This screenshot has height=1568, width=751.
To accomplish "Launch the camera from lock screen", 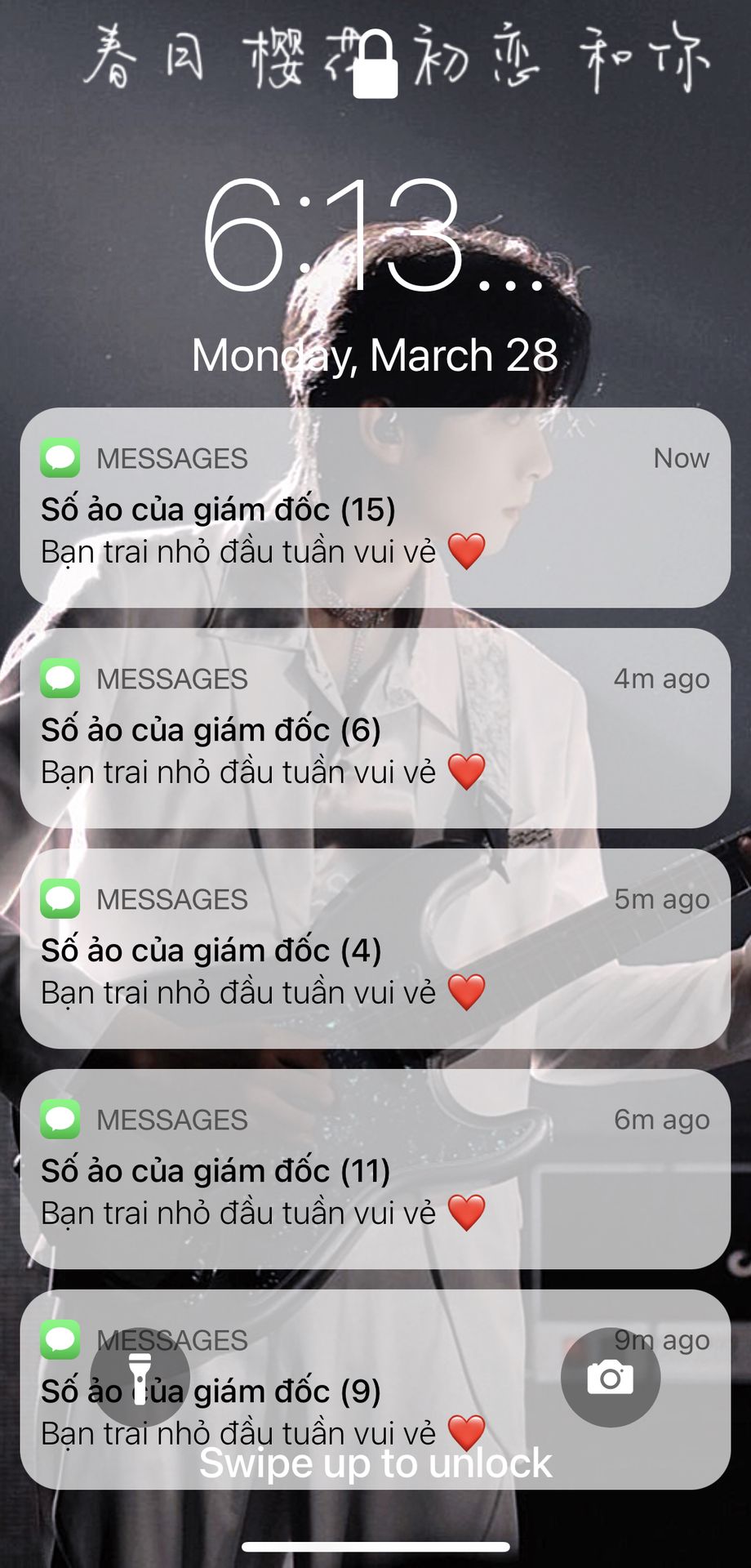I will [x=610, y=1378].
